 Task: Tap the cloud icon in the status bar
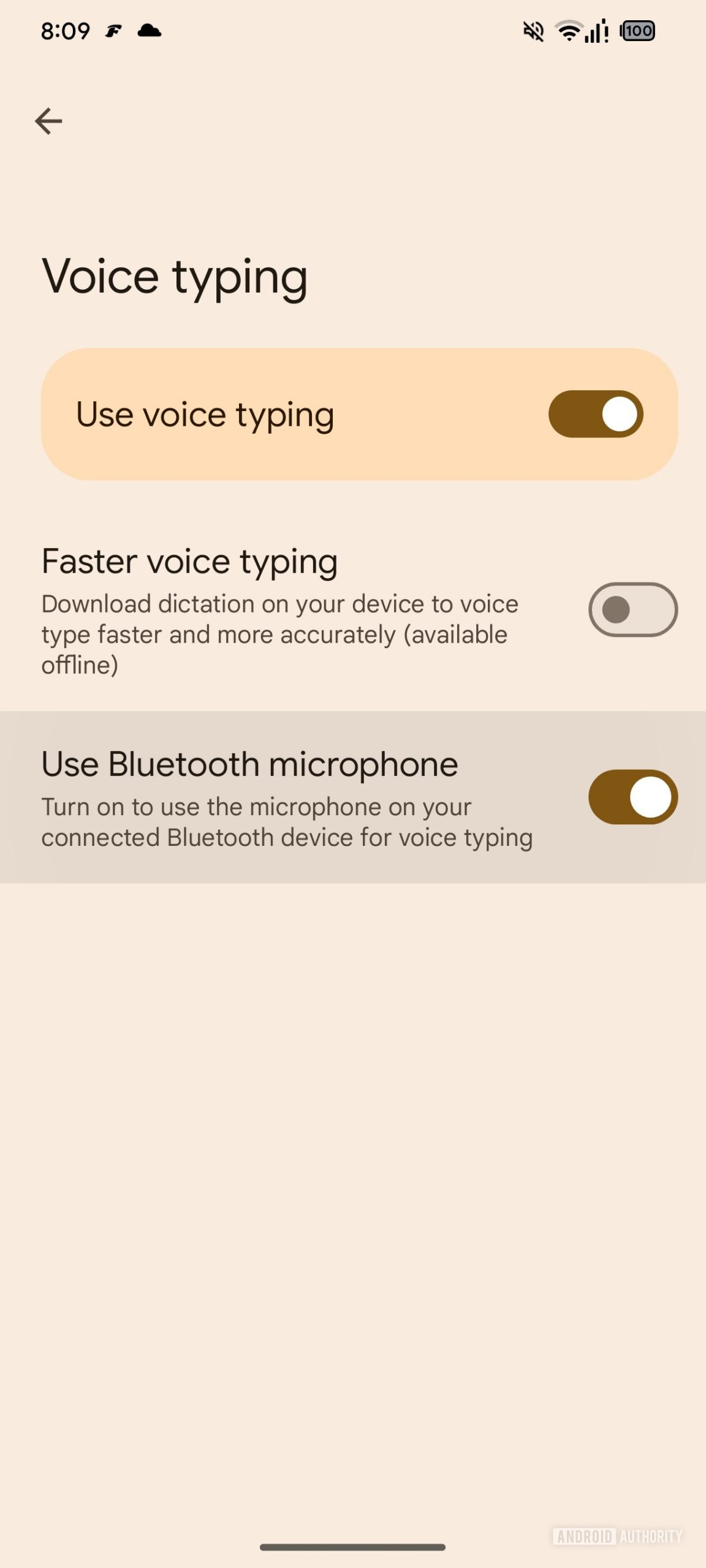coord(149,31)
